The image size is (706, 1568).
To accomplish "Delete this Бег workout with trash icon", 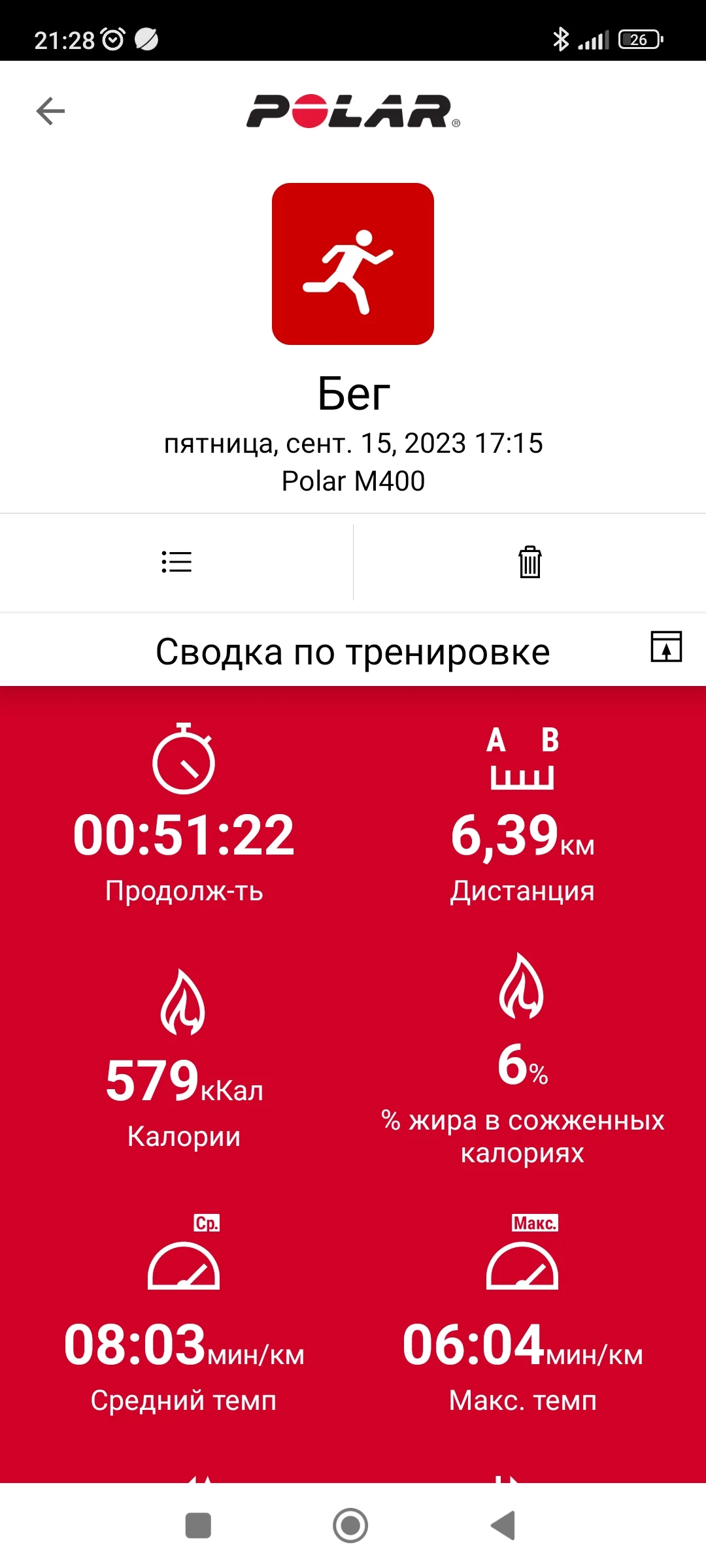I will click(x=529, y=562).
